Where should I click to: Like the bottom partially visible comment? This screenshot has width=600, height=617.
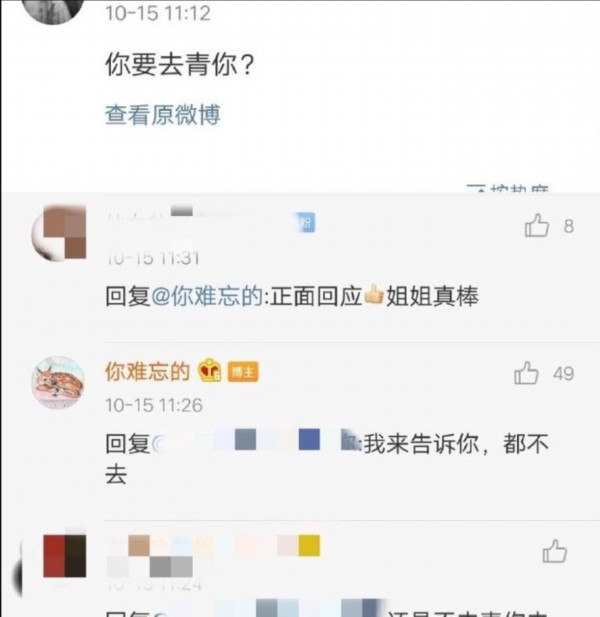click(x=554, y=551)
